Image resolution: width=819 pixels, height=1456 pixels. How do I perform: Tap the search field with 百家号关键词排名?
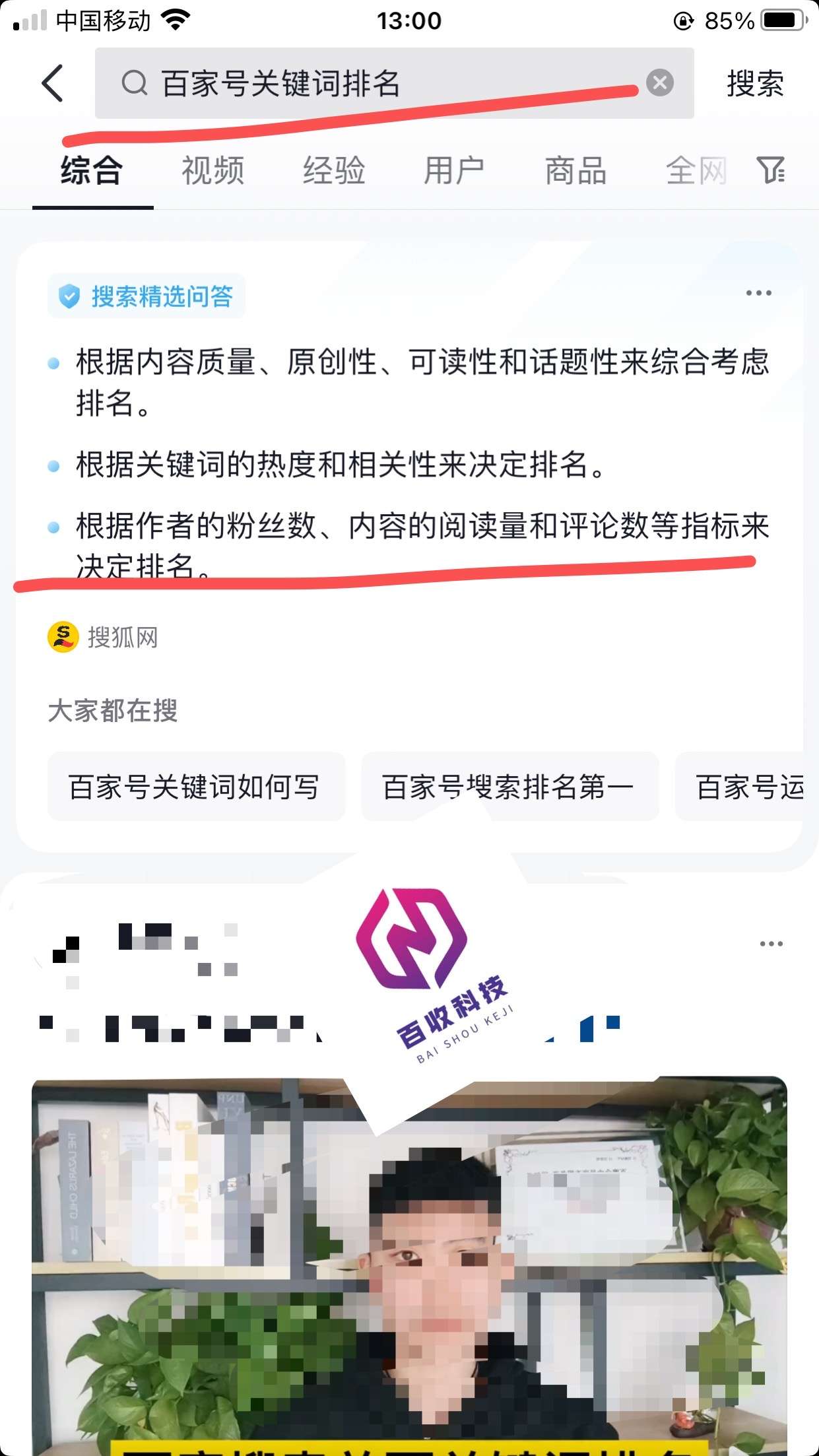370,83
